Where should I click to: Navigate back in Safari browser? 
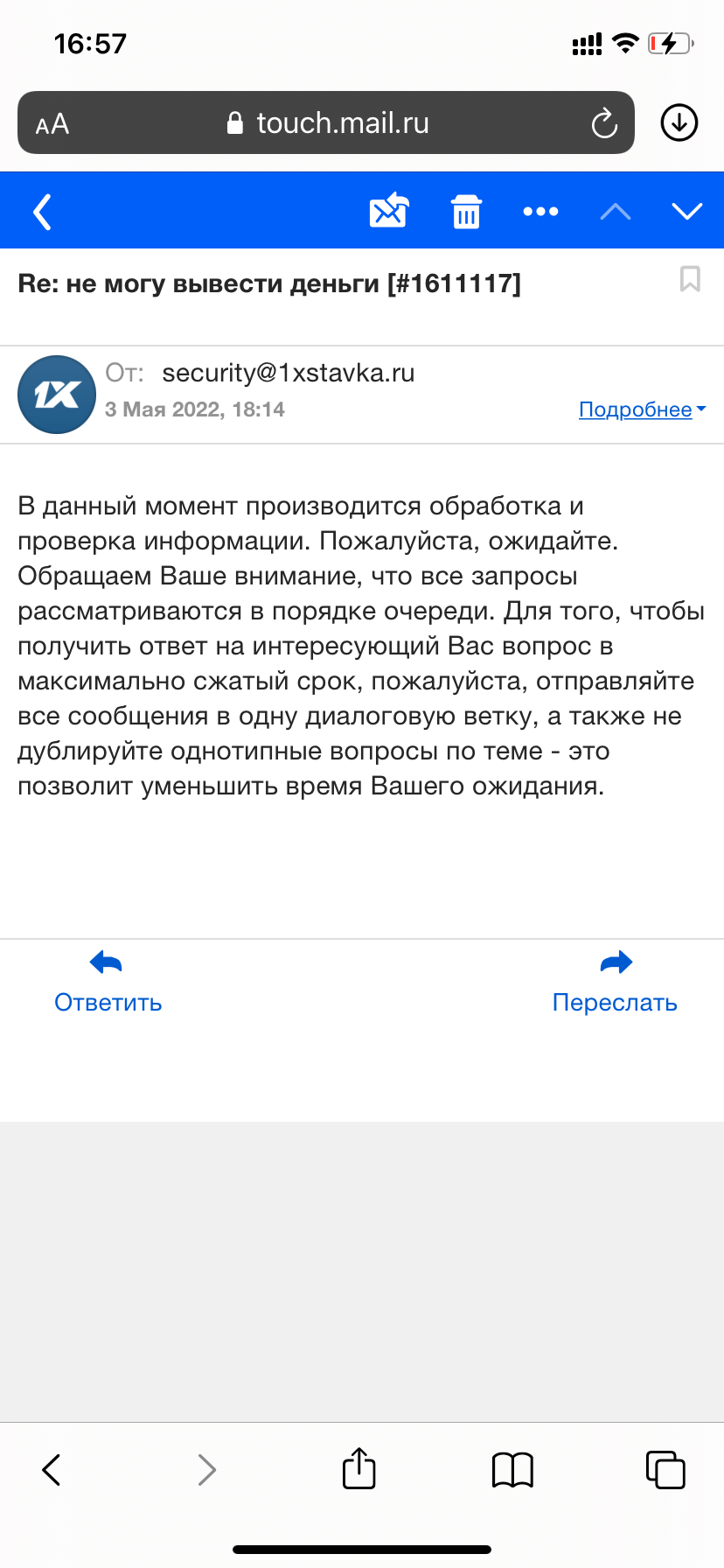pyautogui.click(x=52, y=1470)
